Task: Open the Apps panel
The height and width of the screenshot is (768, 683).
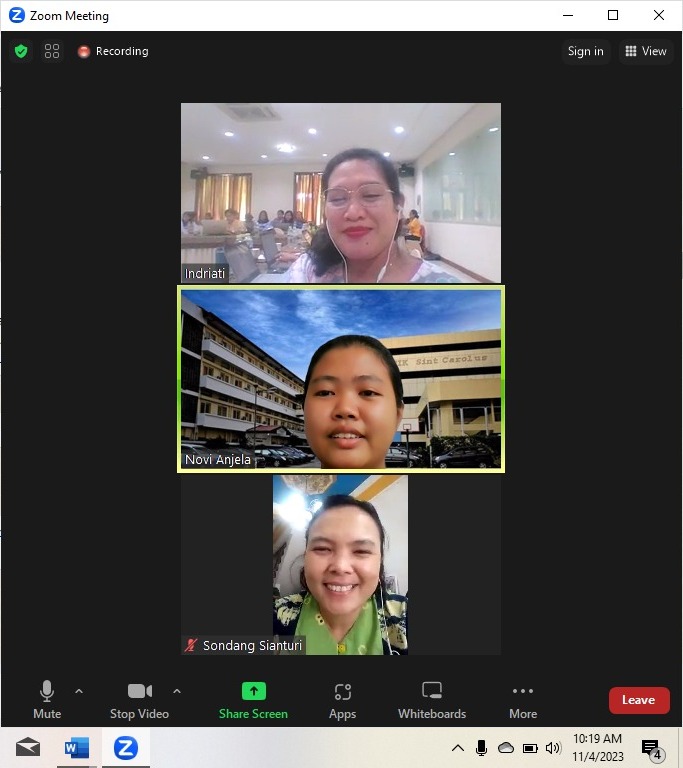Action: [342, 699]
